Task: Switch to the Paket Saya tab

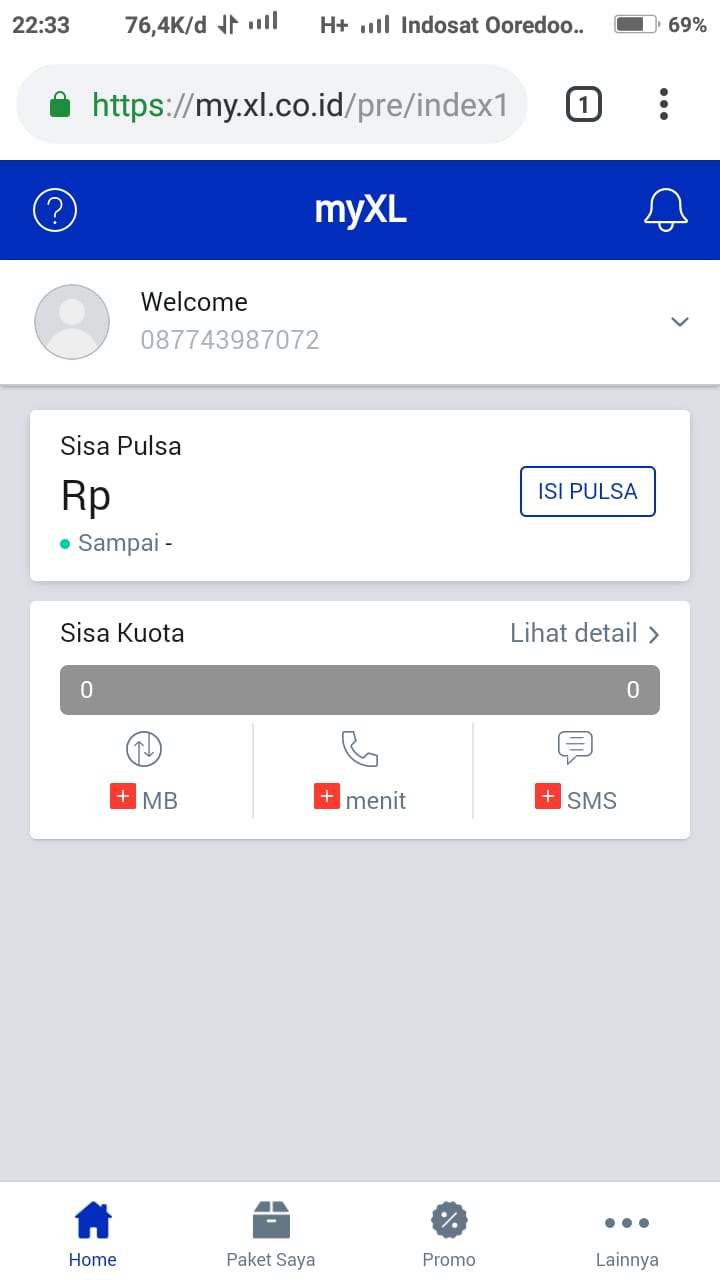Action: (271, 1233)
